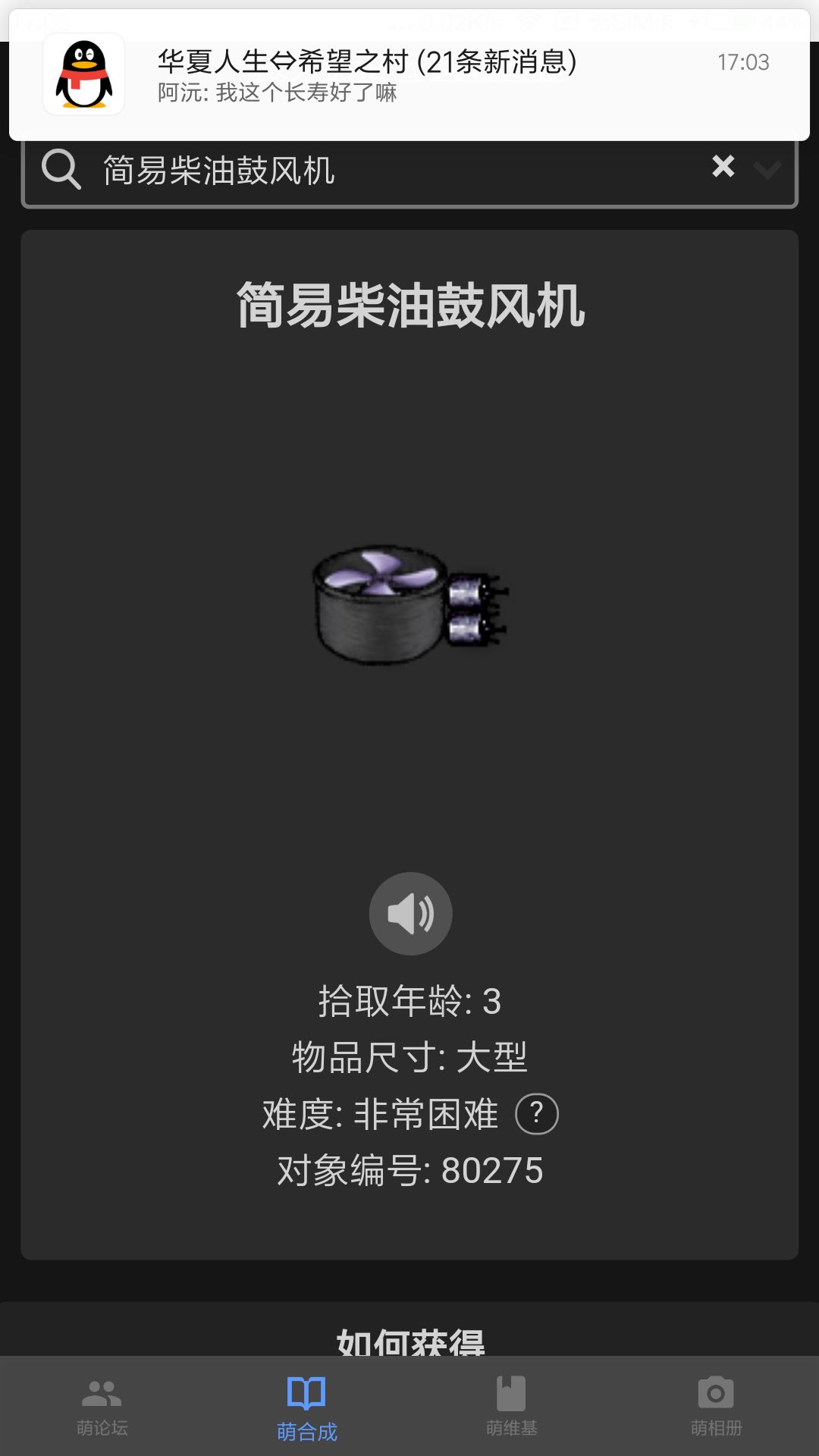Play the item sound via speaker icon
The width and height of the screenshot is (819, 1456).
410,913
